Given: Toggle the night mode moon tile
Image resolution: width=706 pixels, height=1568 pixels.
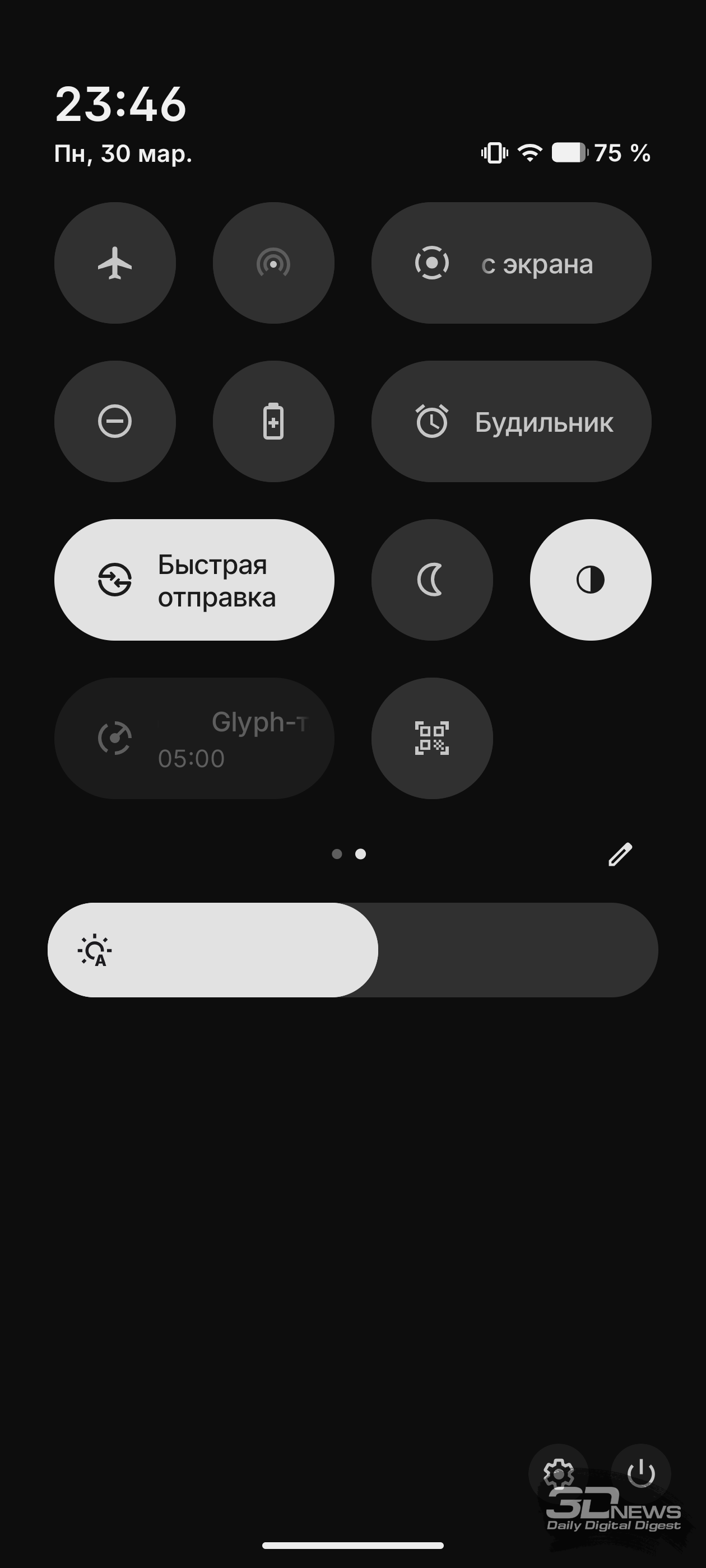Looking at the screenshot, I should click(431, 580).
